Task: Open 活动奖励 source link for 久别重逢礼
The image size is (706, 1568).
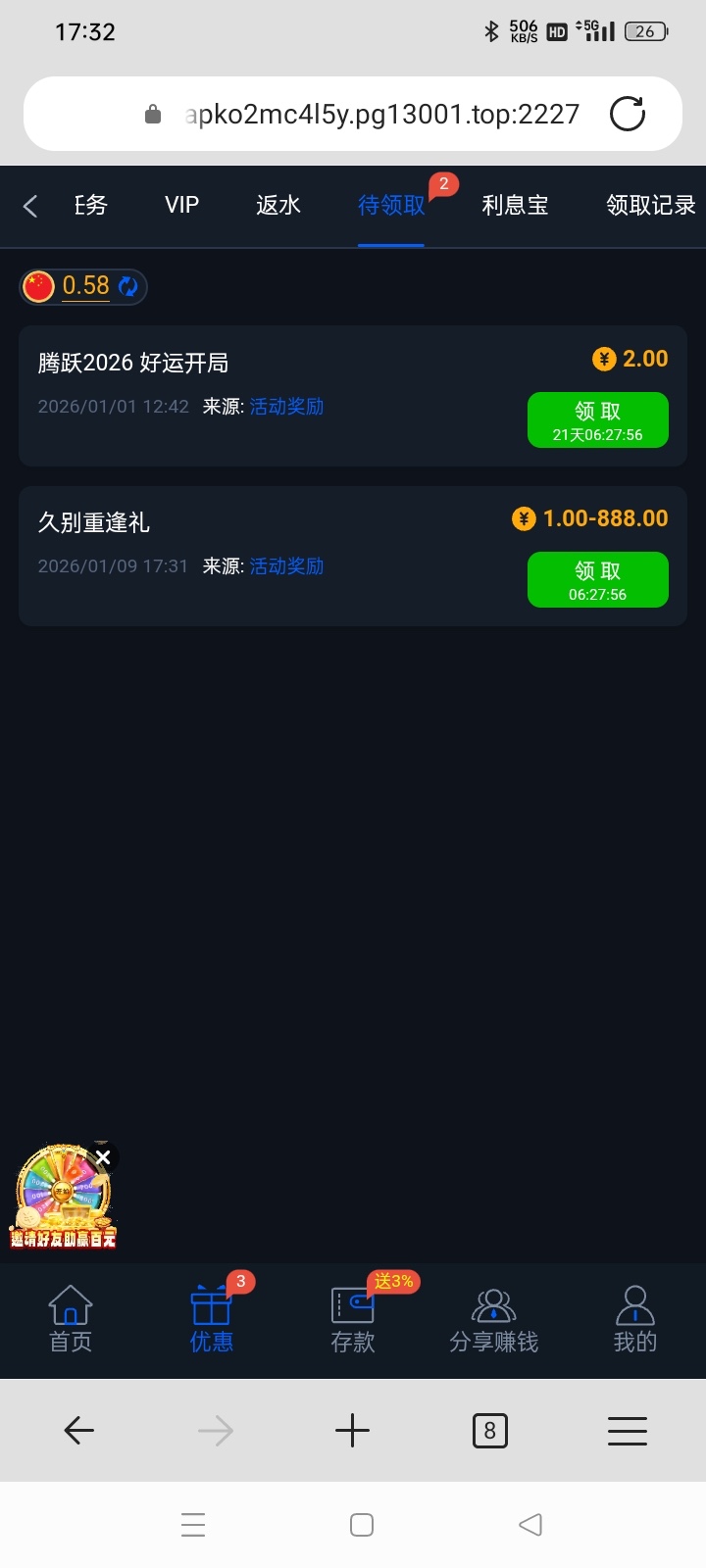Action: coord(286,566)
